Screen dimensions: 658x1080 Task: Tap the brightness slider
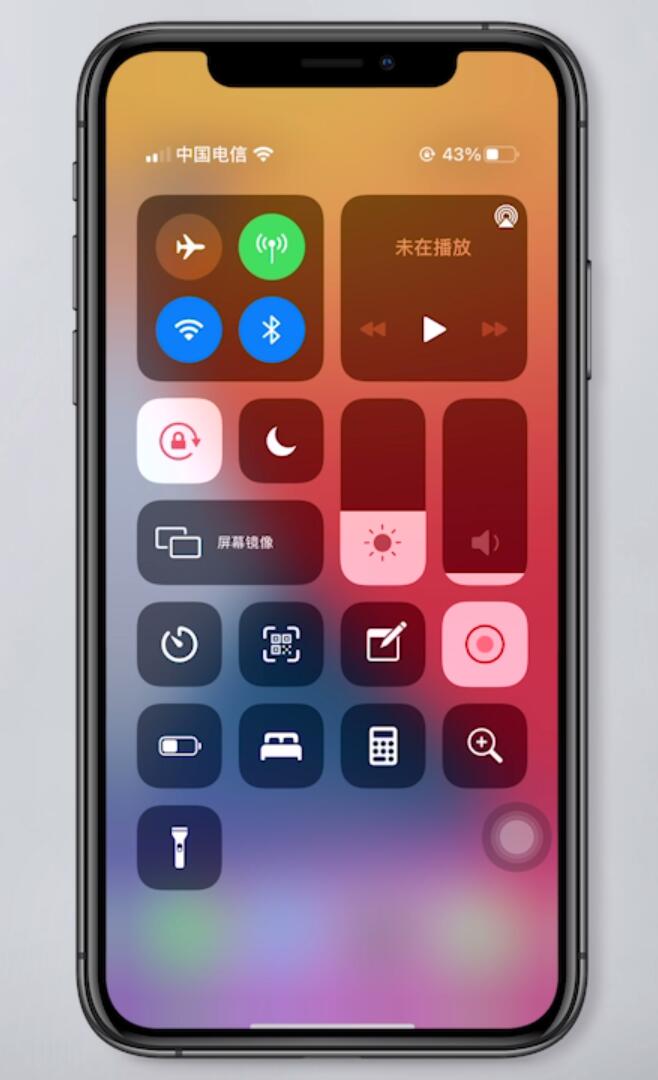[383, 492]
